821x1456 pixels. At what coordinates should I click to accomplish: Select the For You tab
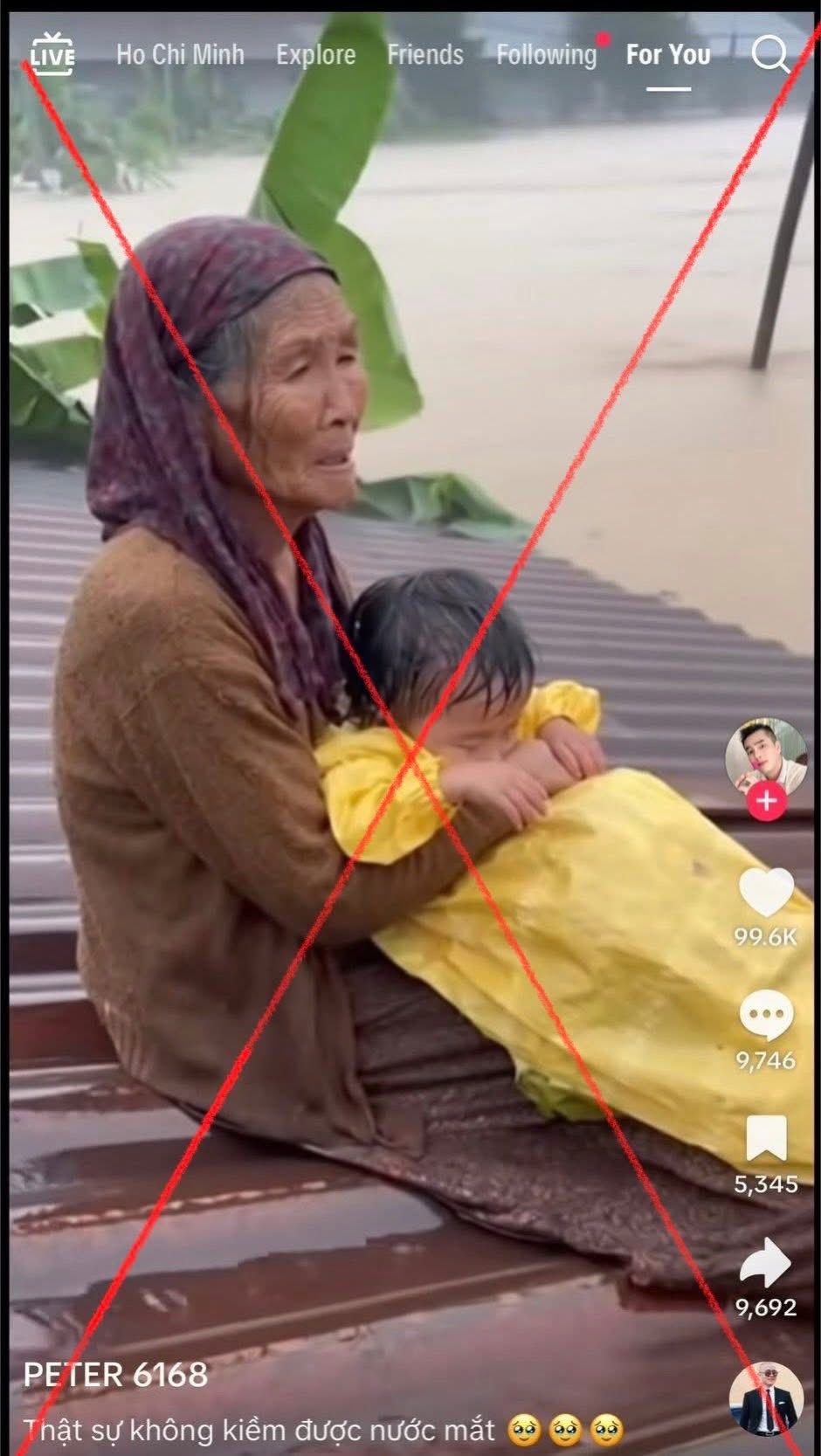[x=668, y=55]
